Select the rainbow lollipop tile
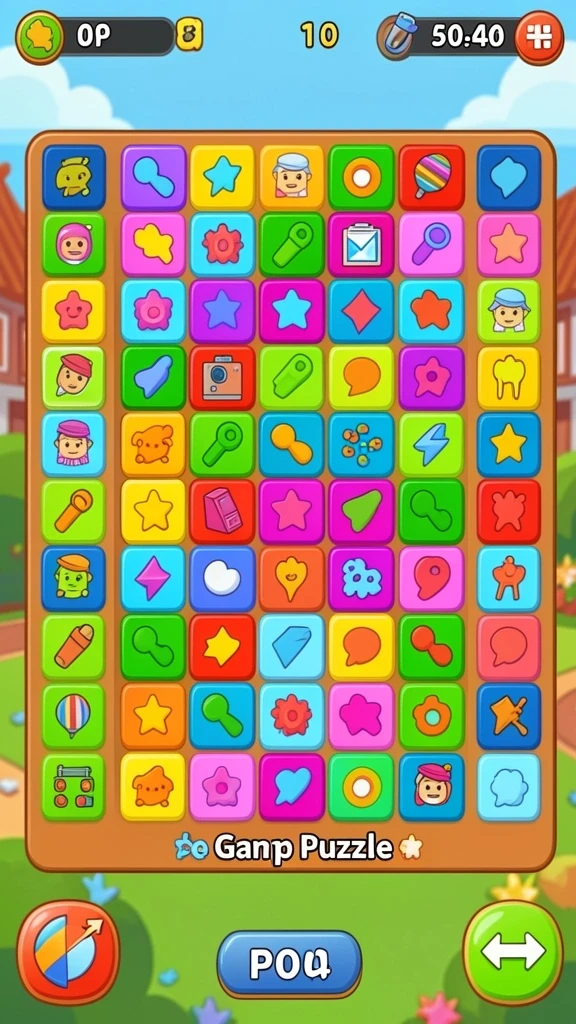576x1024 pixels. 432,177
